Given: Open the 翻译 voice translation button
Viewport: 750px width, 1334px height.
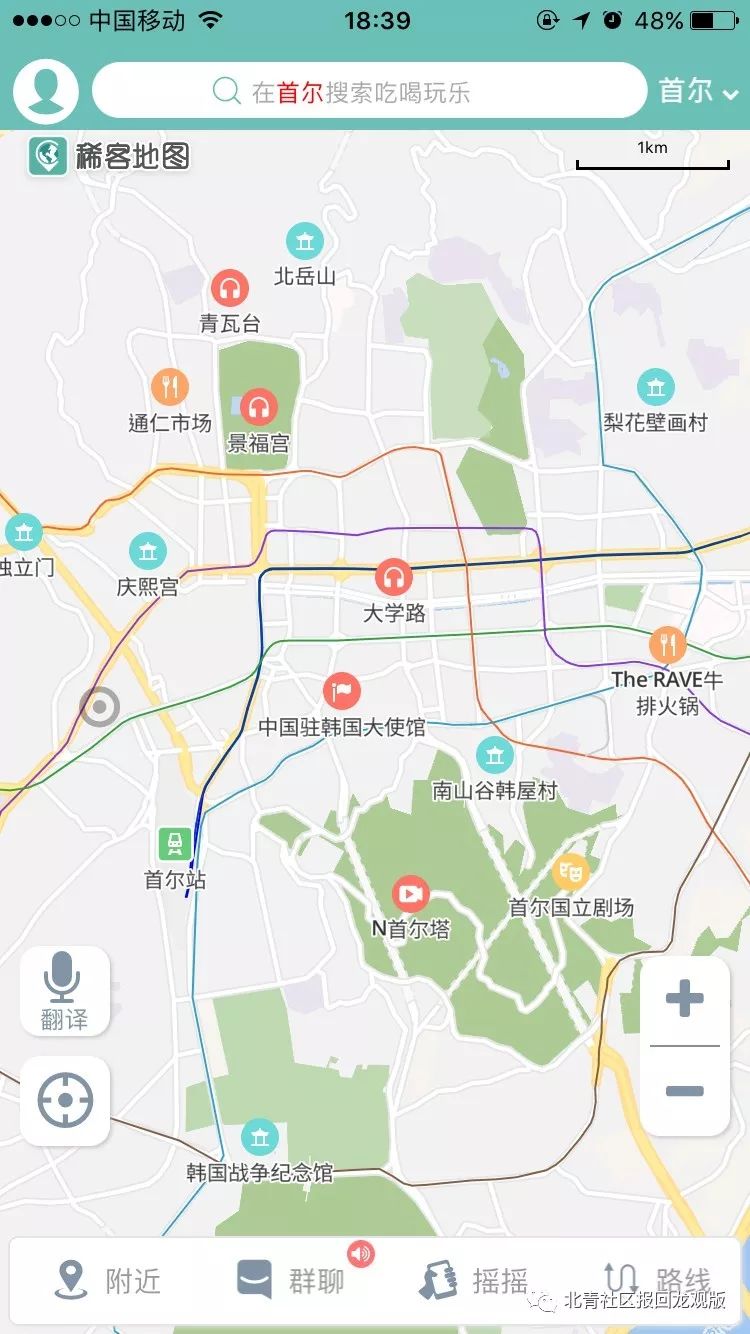Looking at the screenshot, I should 64,991.
